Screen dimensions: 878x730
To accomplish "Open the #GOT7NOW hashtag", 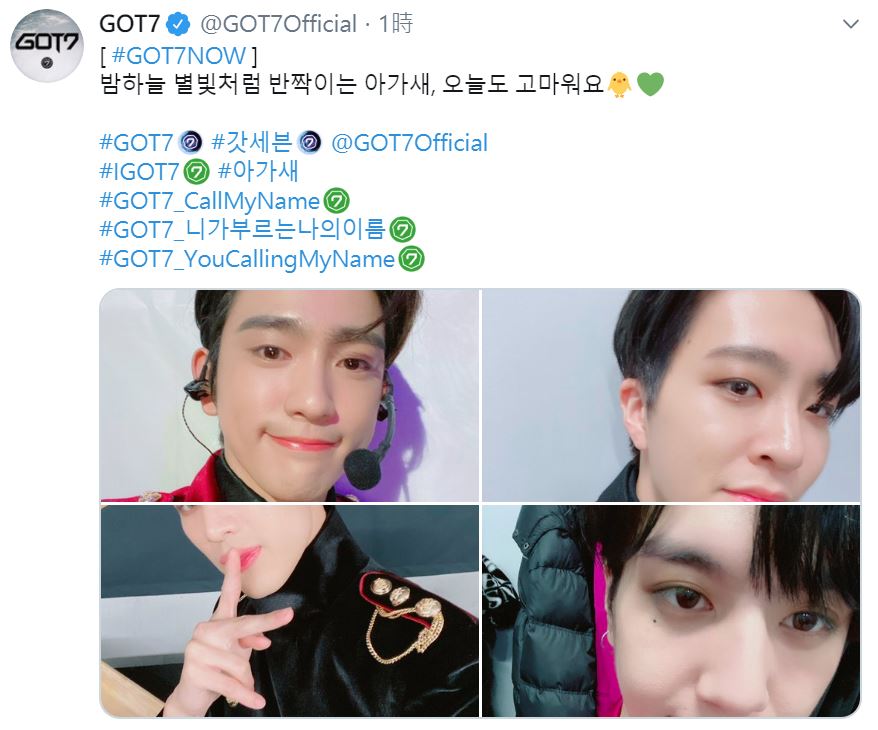I will (179, 54).
